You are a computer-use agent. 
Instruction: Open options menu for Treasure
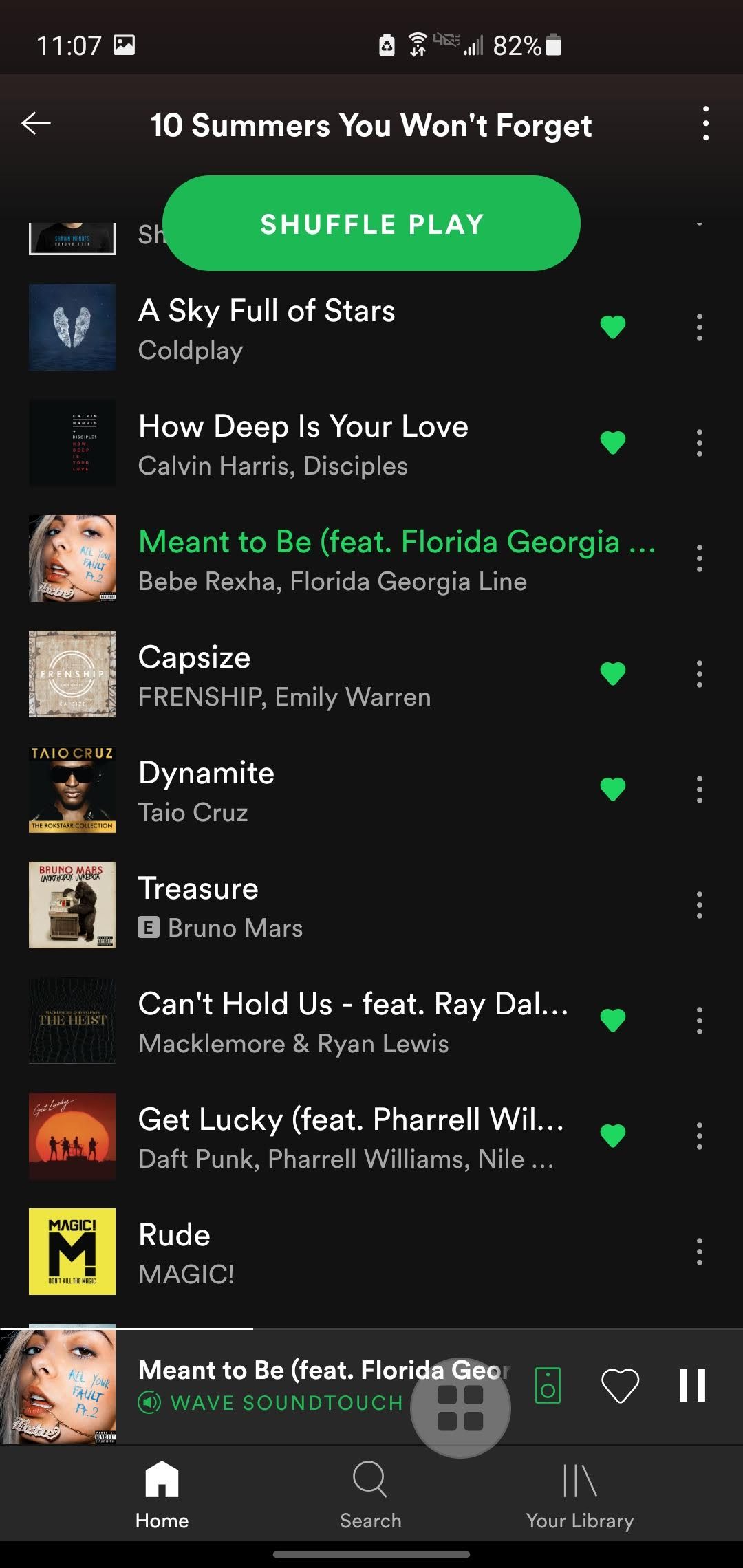point(699,905)
